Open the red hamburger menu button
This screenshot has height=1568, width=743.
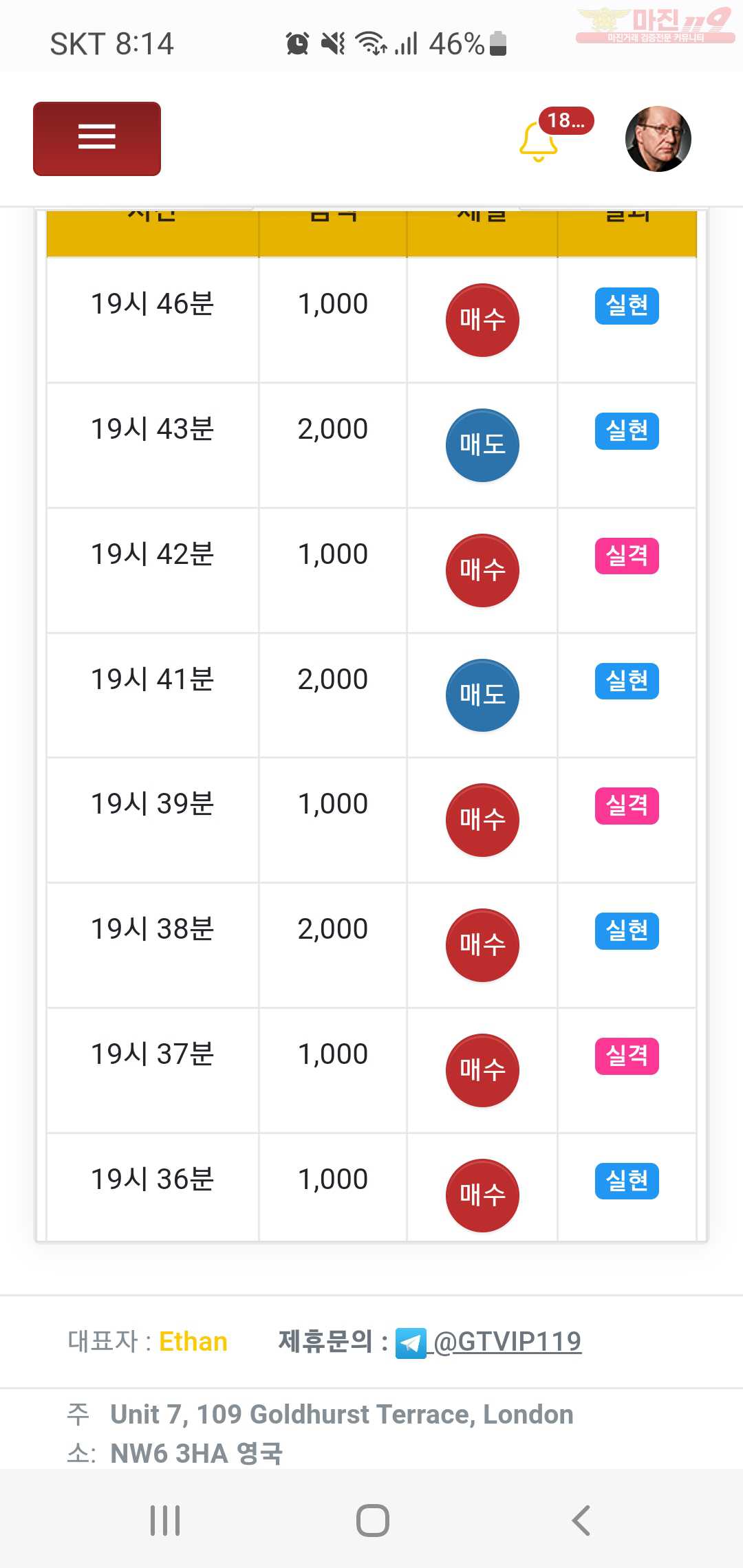click(97, 138)
